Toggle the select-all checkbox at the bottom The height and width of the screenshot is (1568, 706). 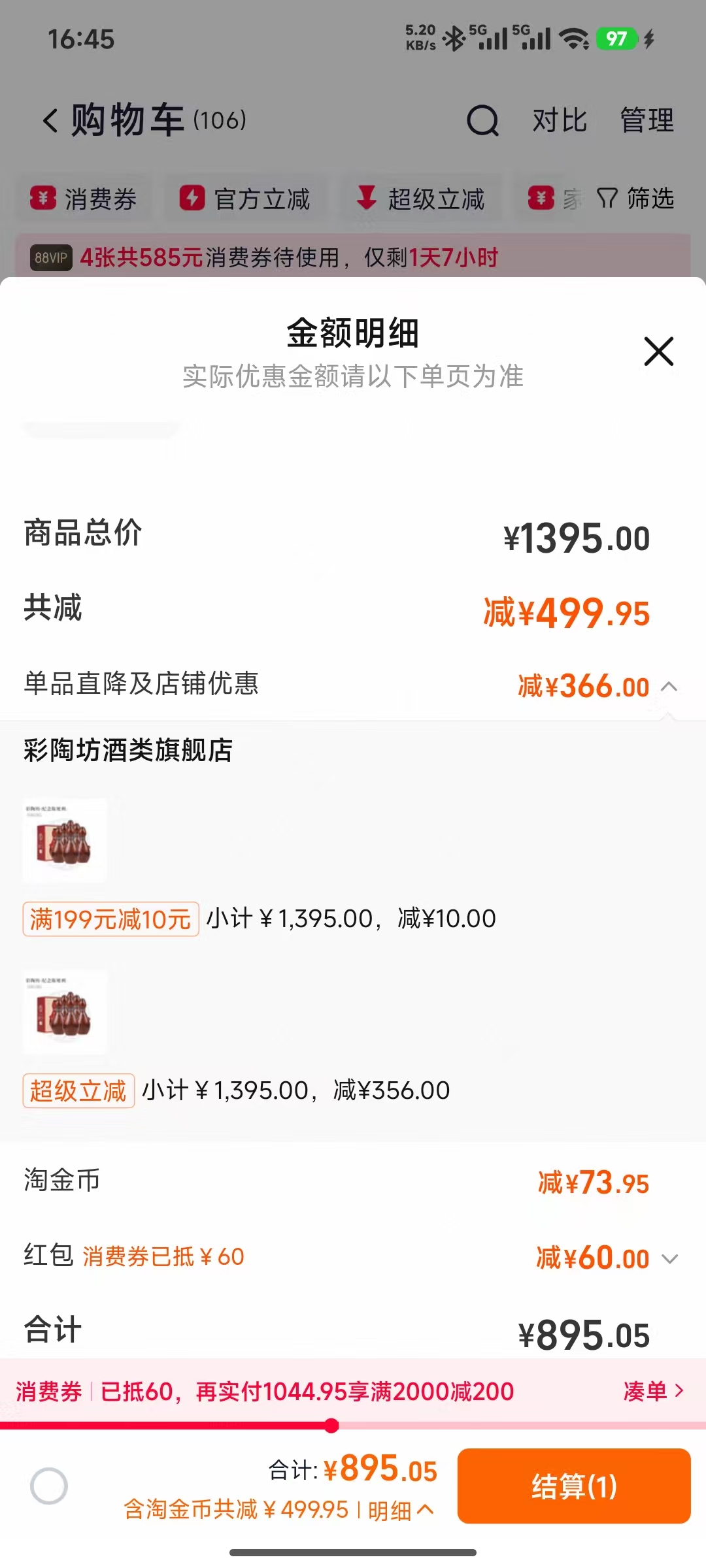[x=49, y=1486]
